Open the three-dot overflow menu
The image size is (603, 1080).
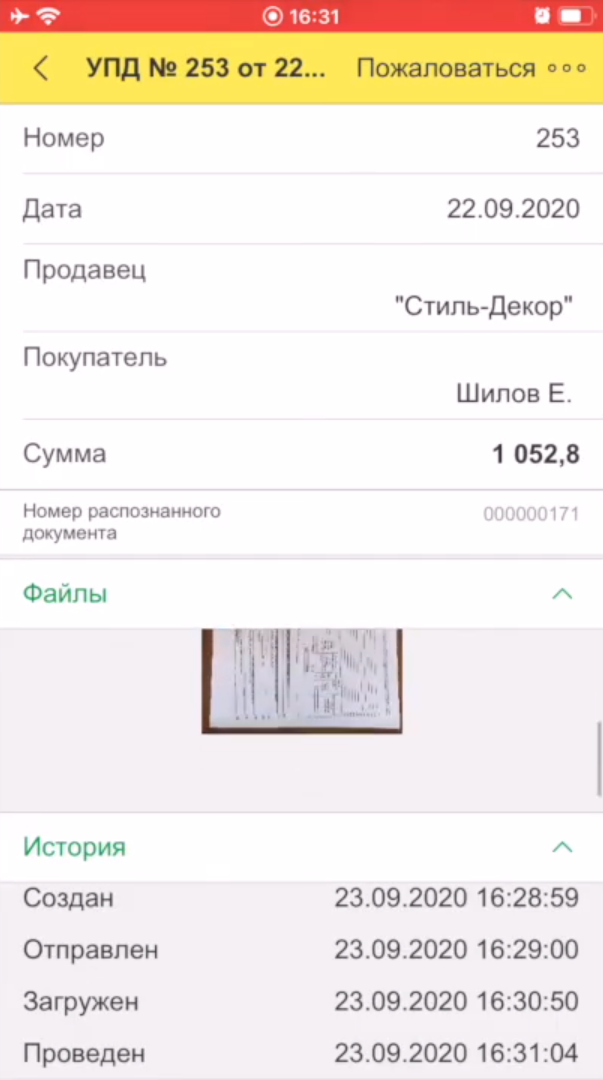tap(566, 68)
